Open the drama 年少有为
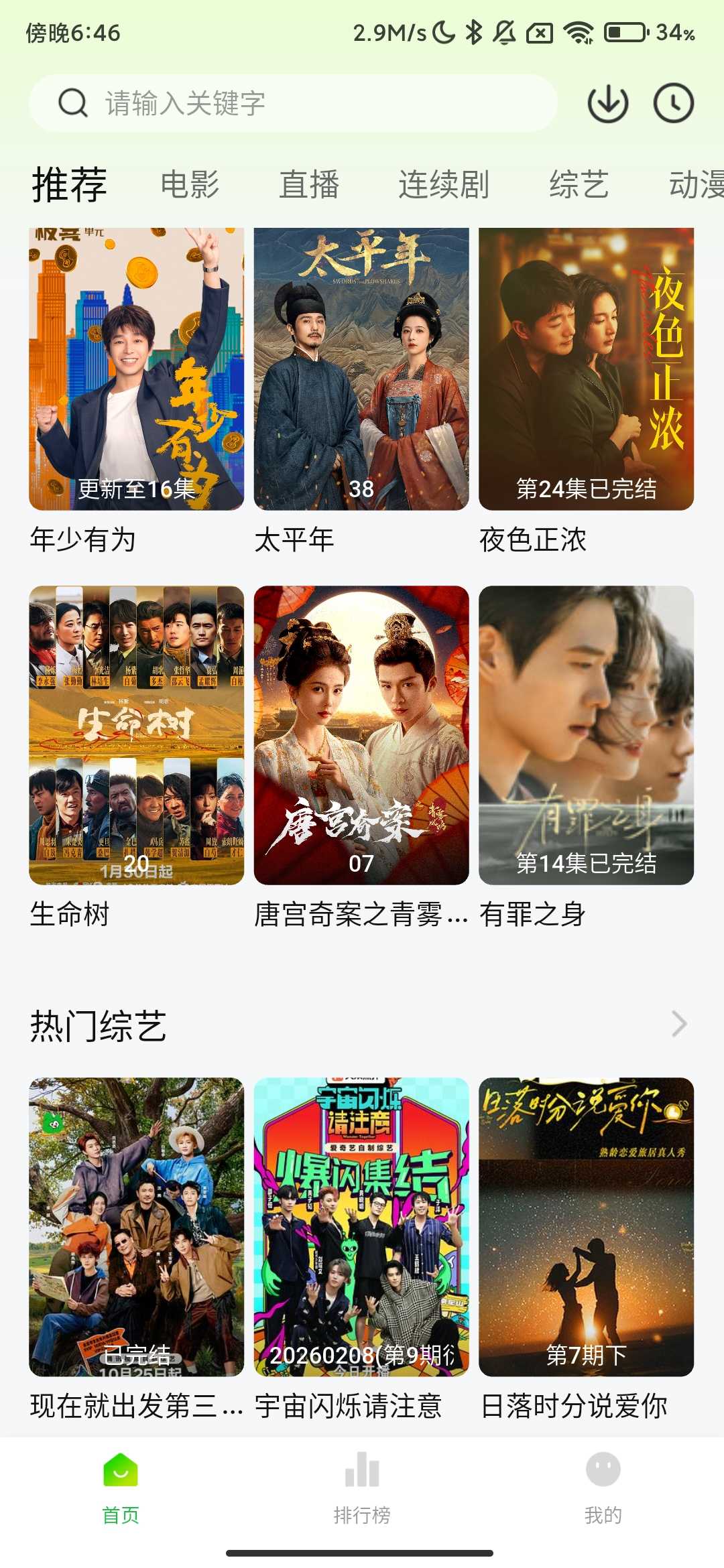This screenshot has height=1568, width=724. coord(136,369)
